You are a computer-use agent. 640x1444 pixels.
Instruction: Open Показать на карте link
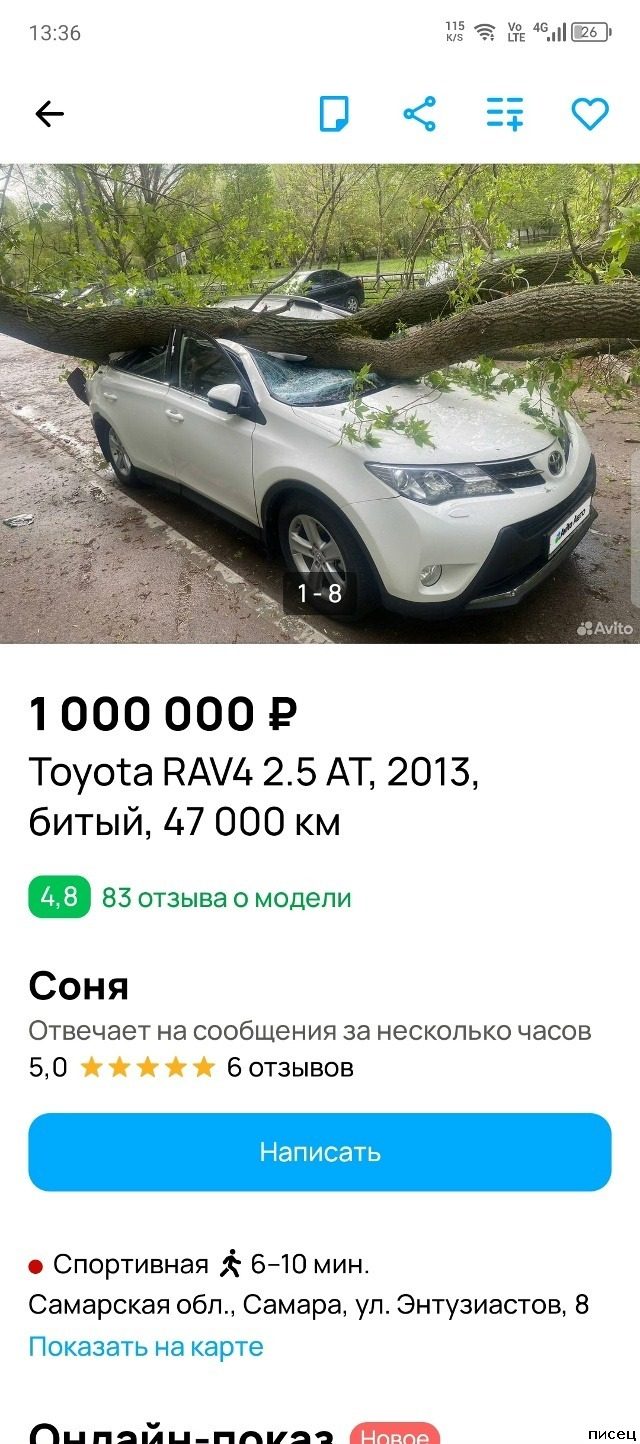(146, 1346)
